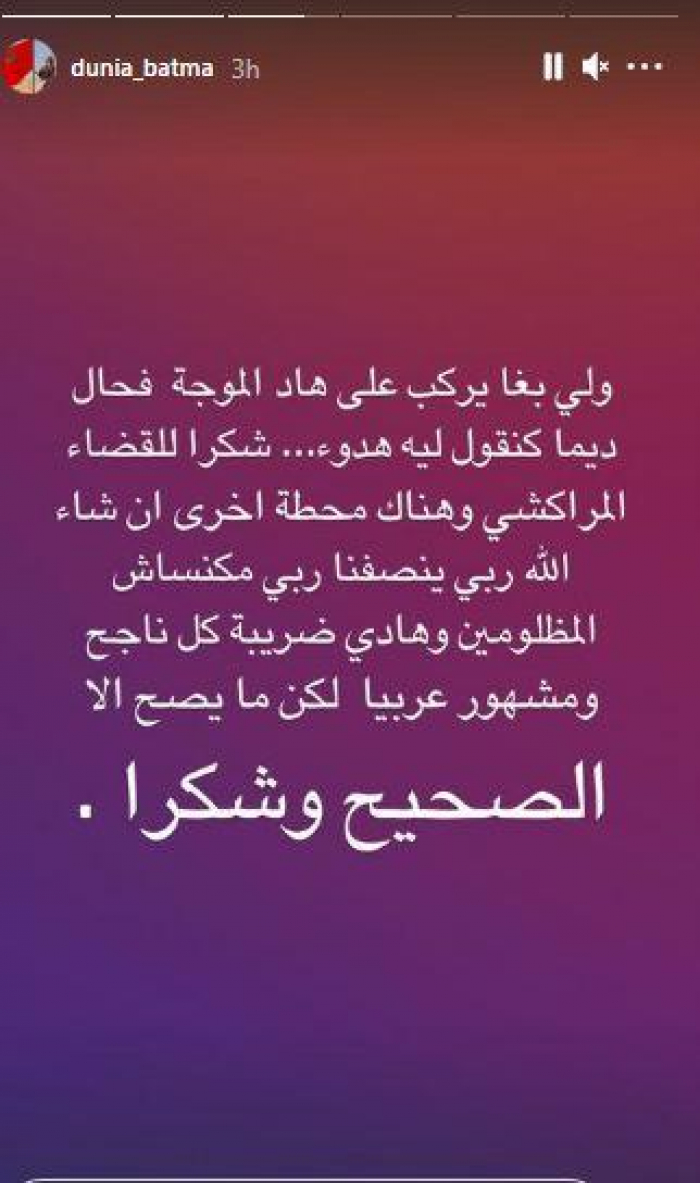Image resolution: width=700 pixels, height=1183 pixels.
Task: Open the dunia_batma username link
Action: coord(141,70)
